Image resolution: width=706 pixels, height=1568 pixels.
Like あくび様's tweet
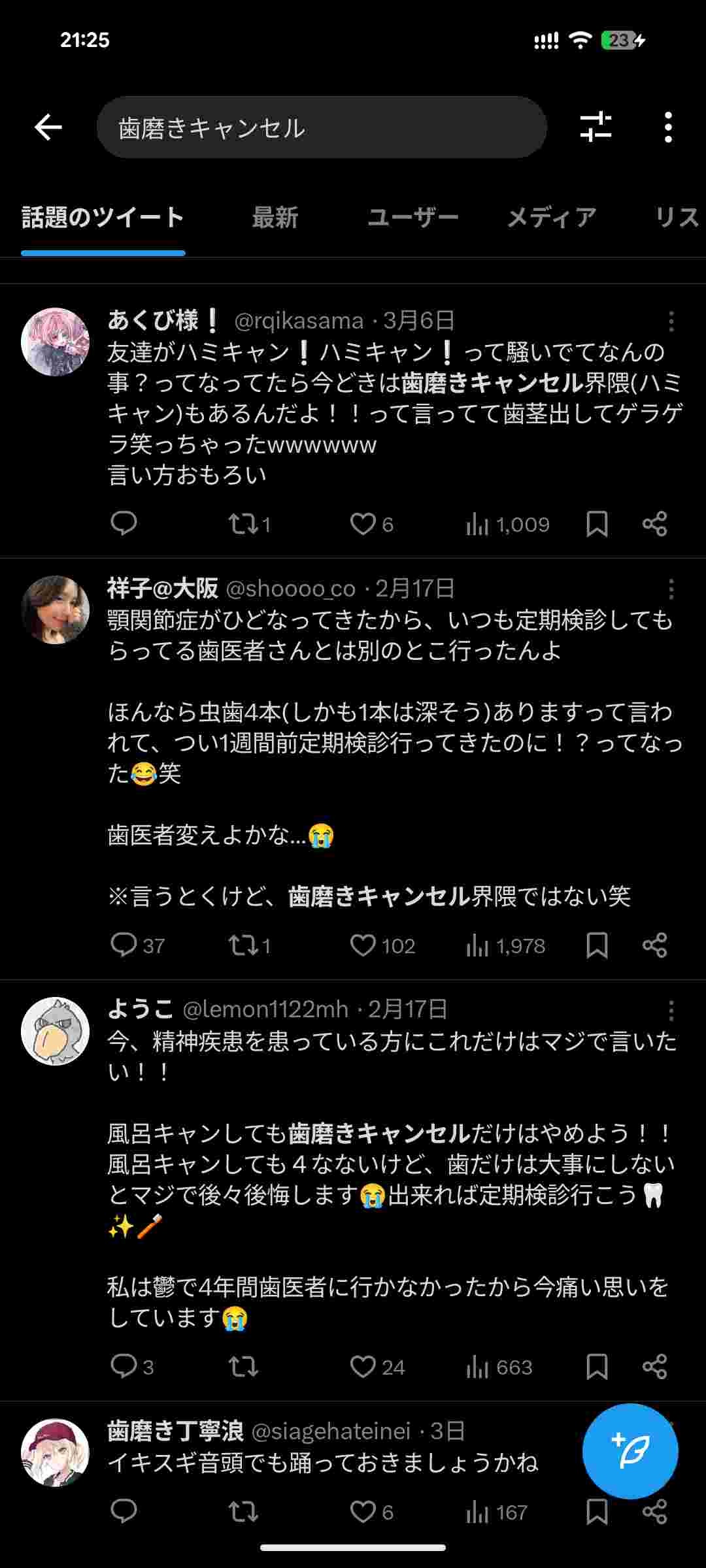coord(363,524)
